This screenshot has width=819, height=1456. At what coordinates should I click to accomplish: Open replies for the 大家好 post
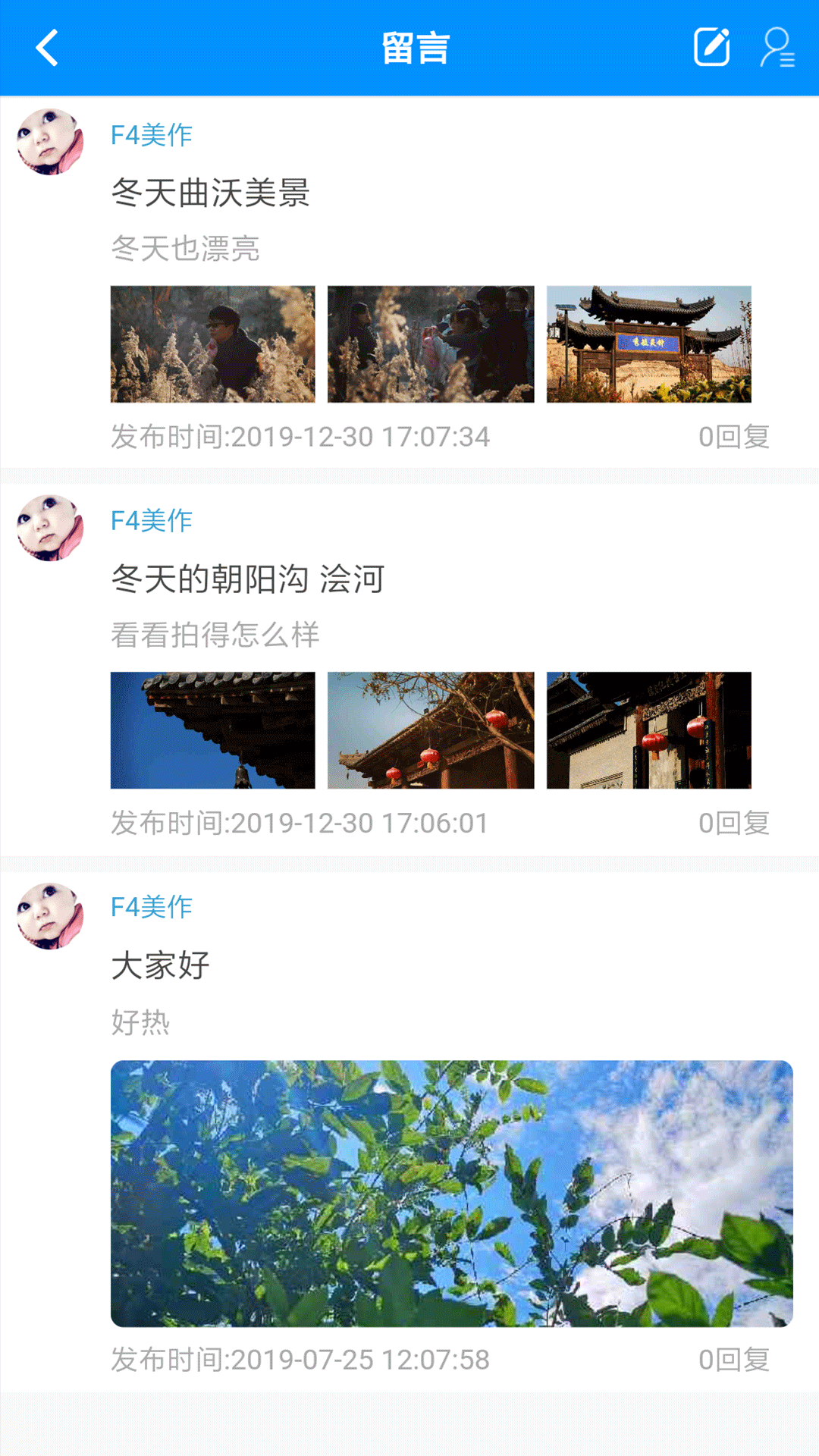coord(733,1360)
